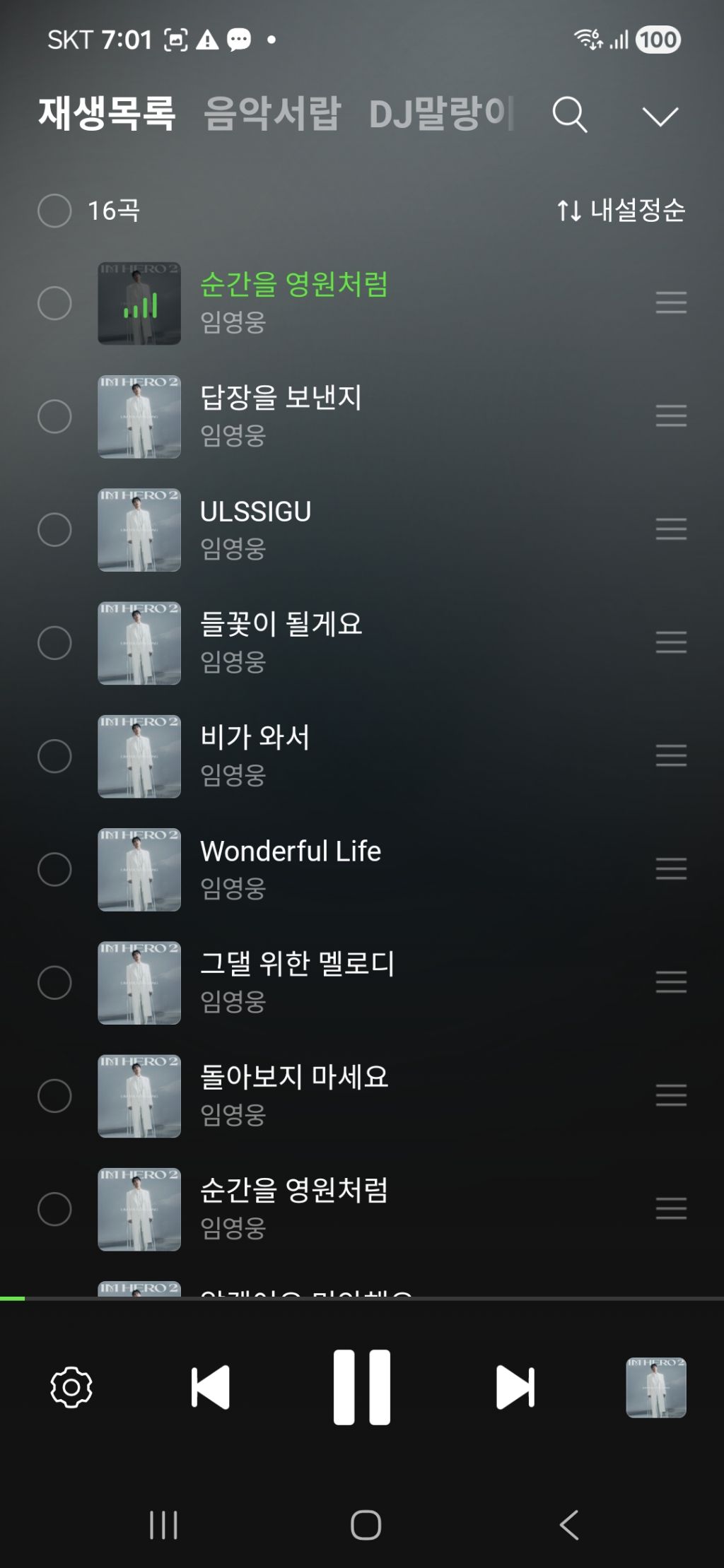Open the now-playing album cover

655,1387
